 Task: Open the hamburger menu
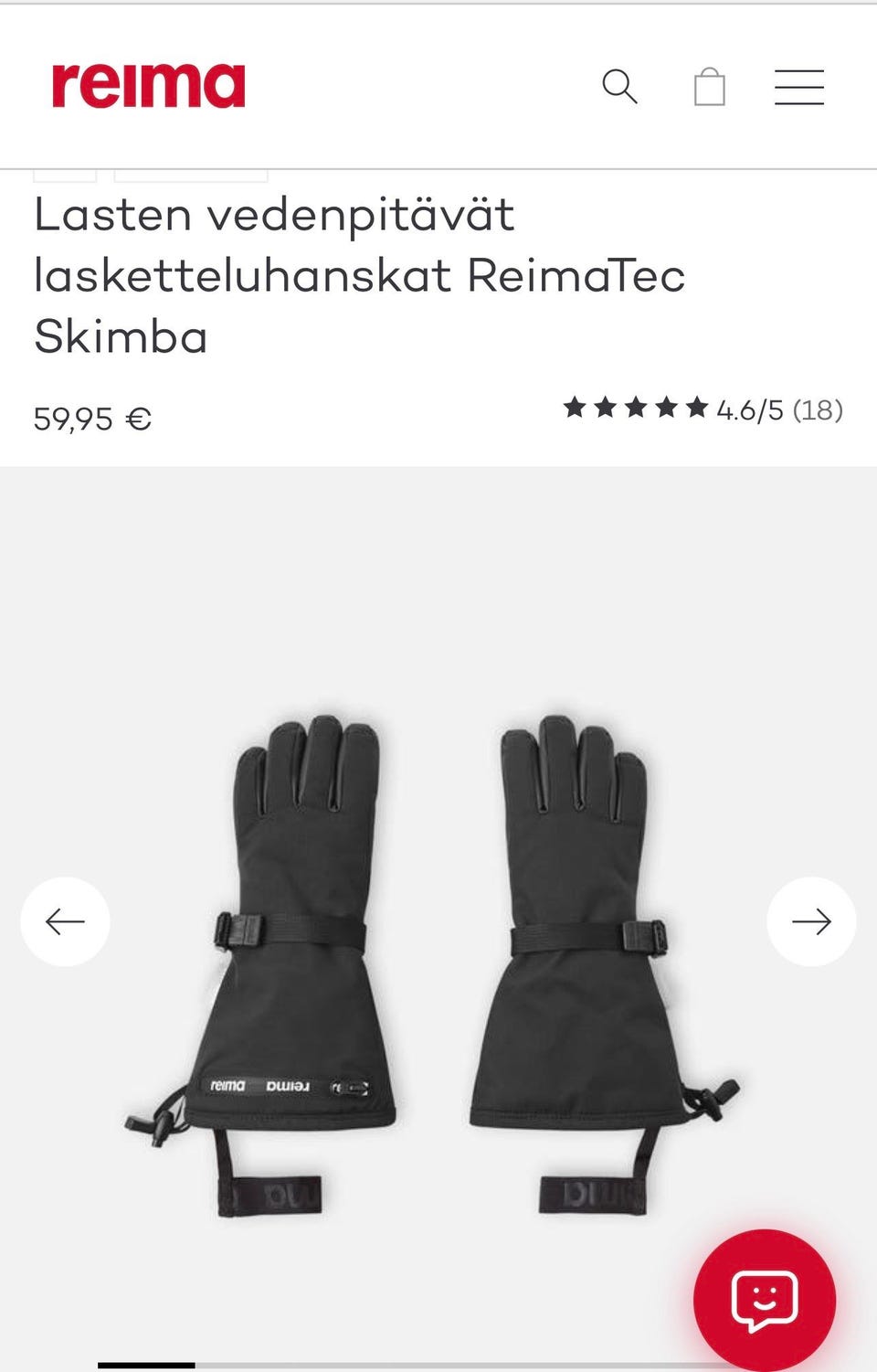(799, 88)
